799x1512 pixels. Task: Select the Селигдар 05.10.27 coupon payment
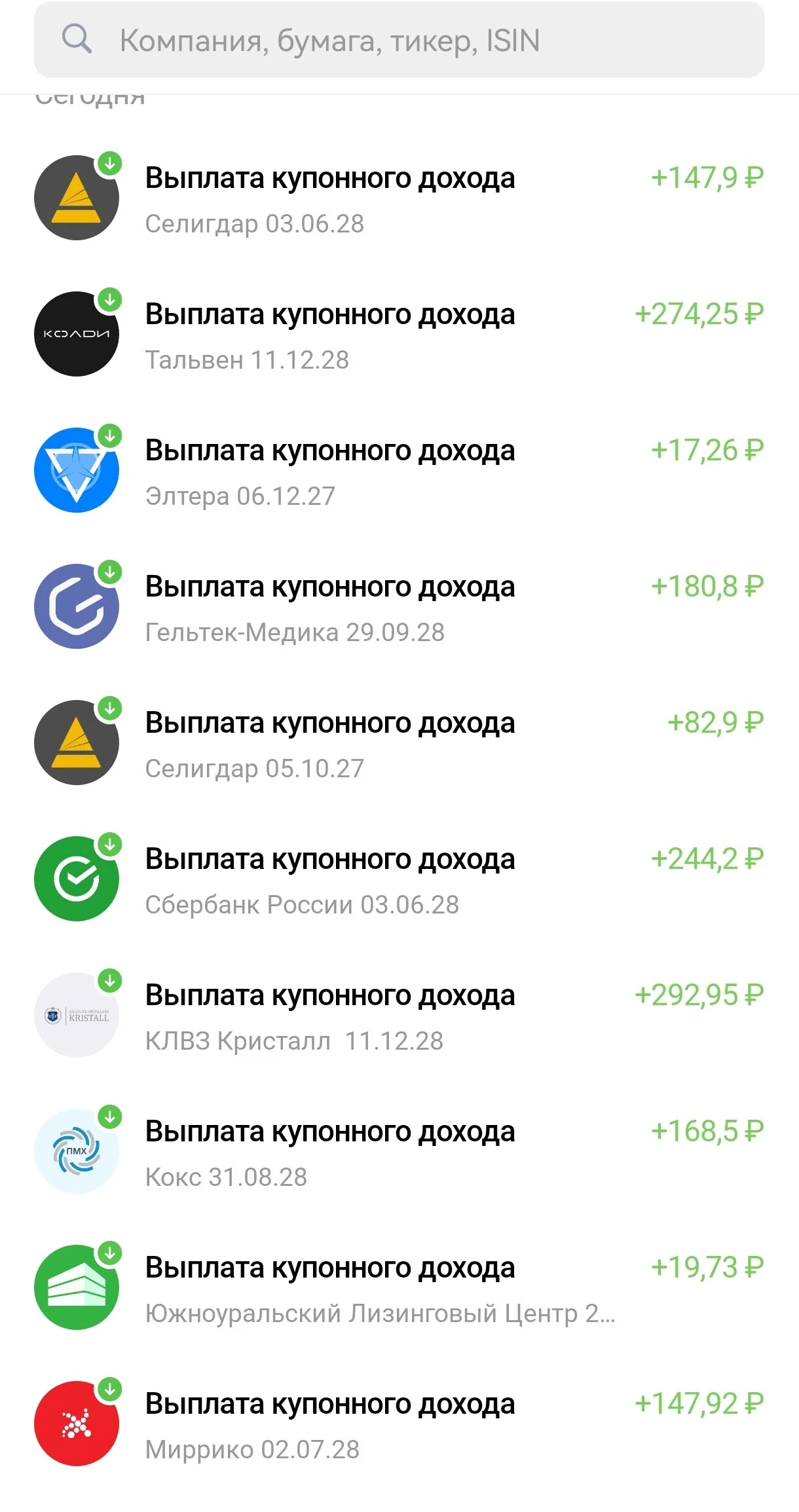(x=399, y=743)
